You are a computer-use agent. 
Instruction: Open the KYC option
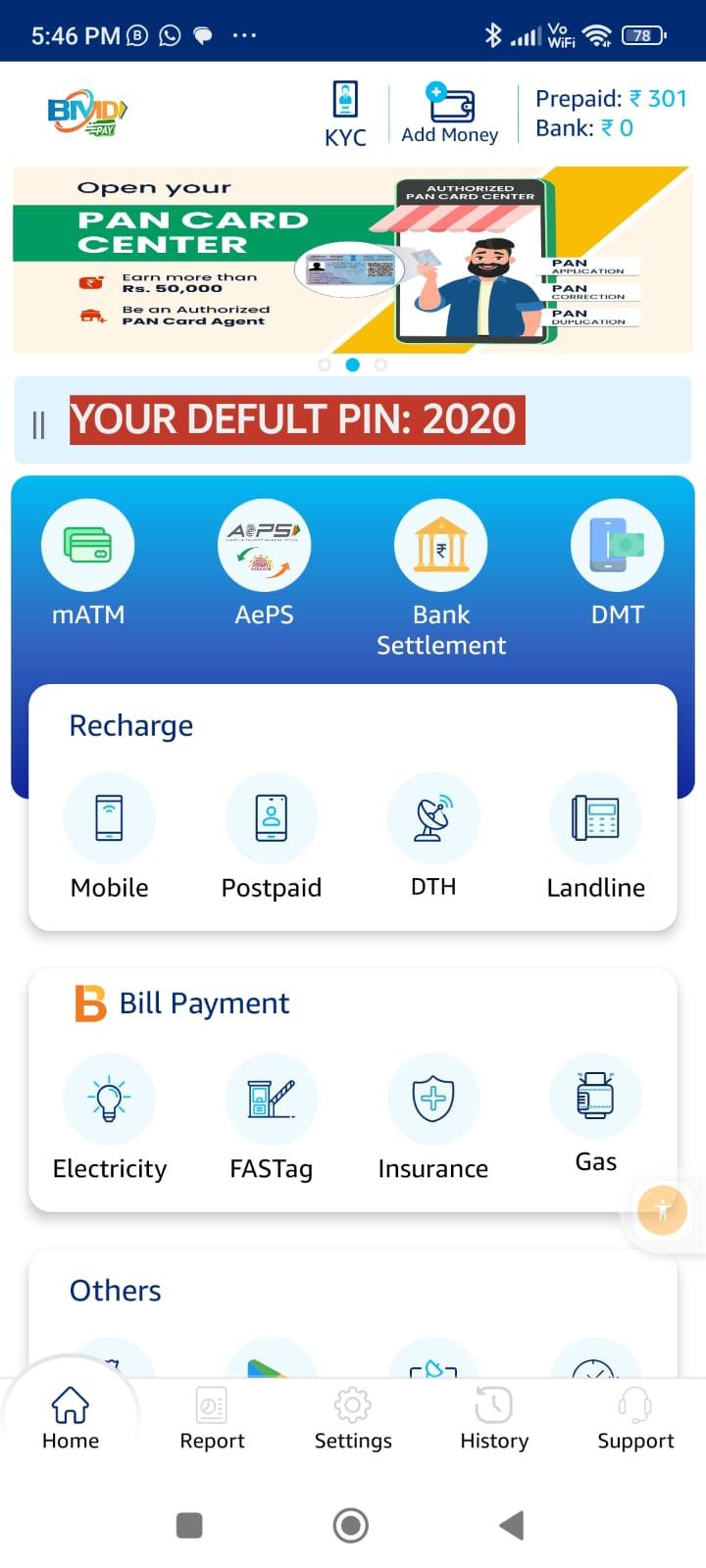pos(345,114)
